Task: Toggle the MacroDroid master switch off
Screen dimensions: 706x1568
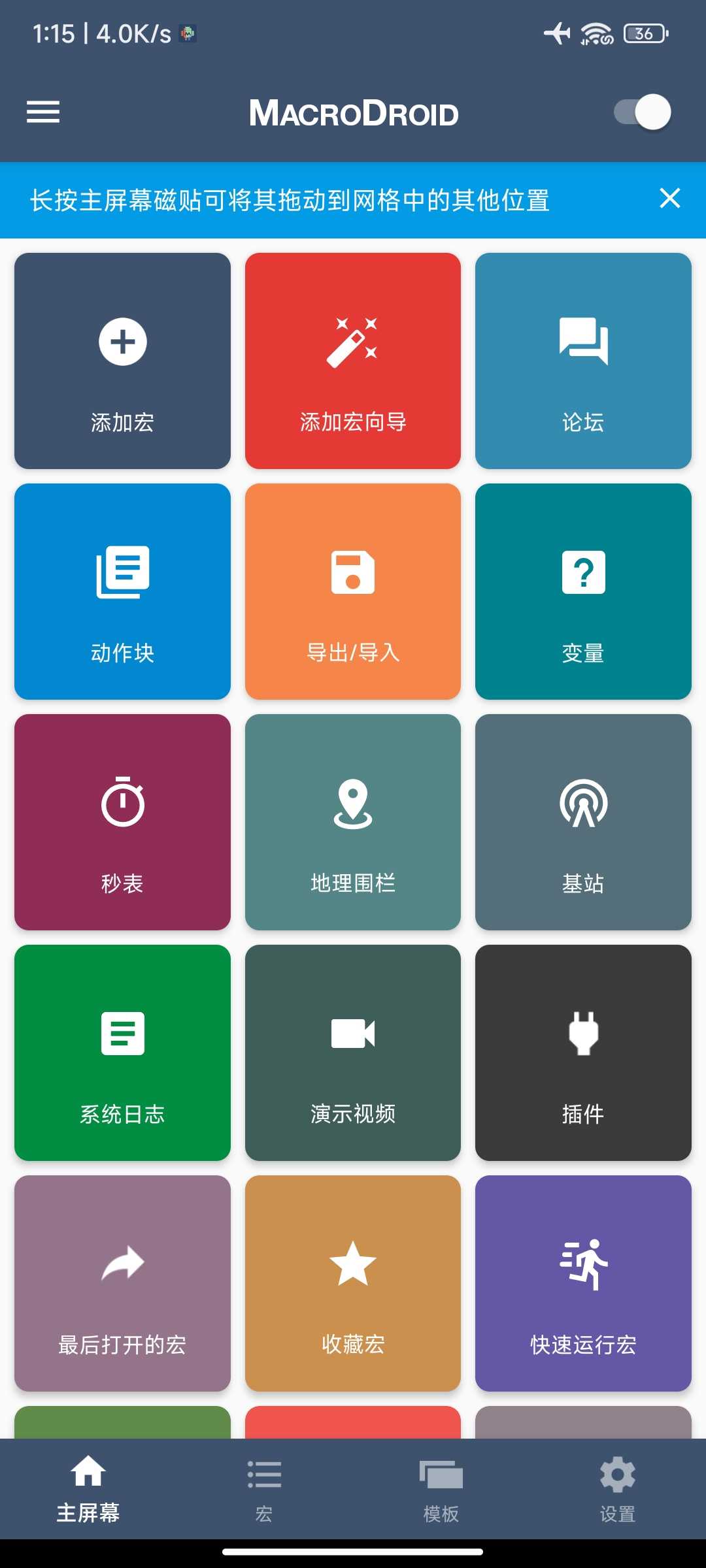Action: coord(643,112)
